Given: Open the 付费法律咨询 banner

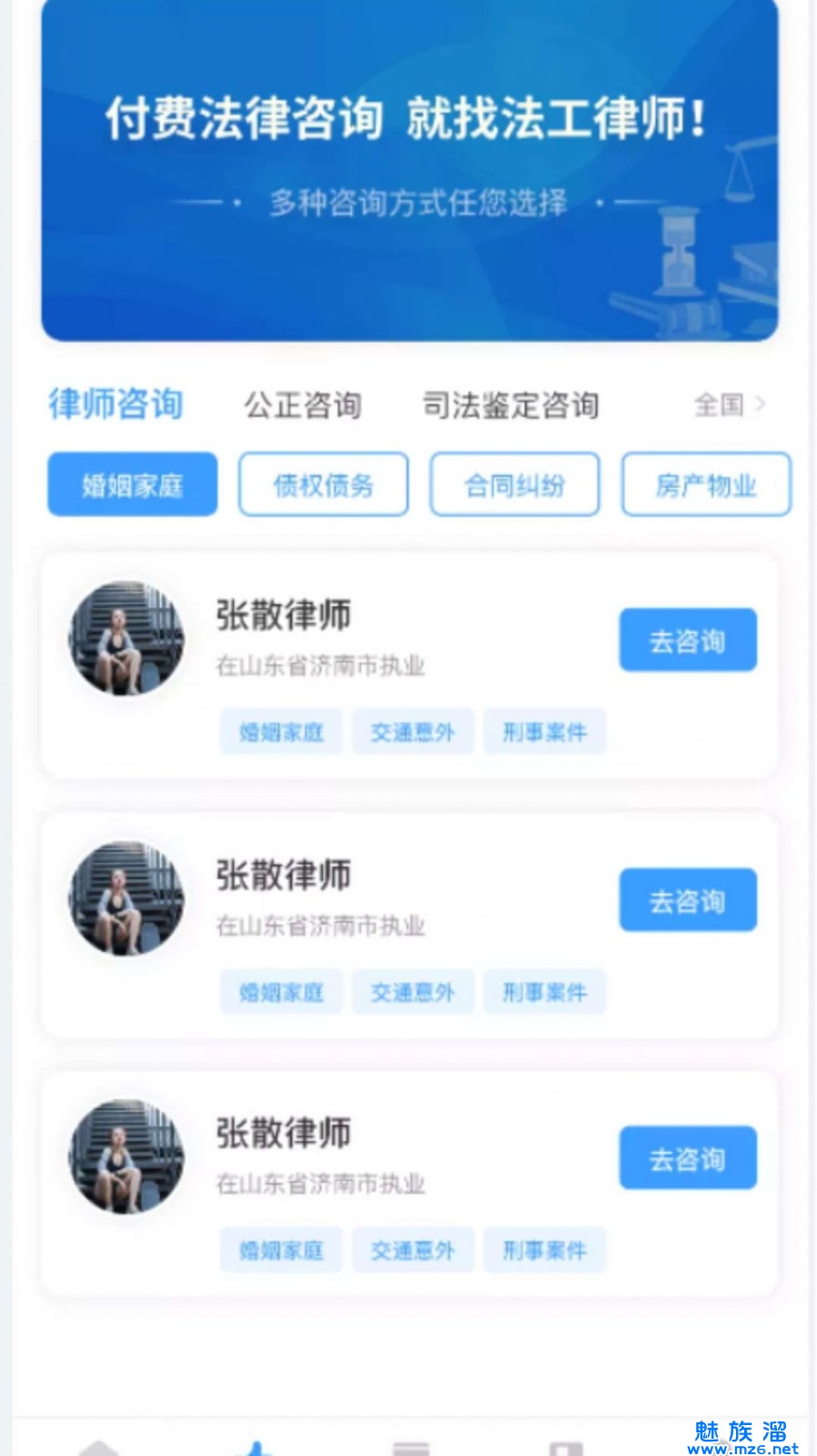Looking at the screenshot, I should tap(409, 168).
